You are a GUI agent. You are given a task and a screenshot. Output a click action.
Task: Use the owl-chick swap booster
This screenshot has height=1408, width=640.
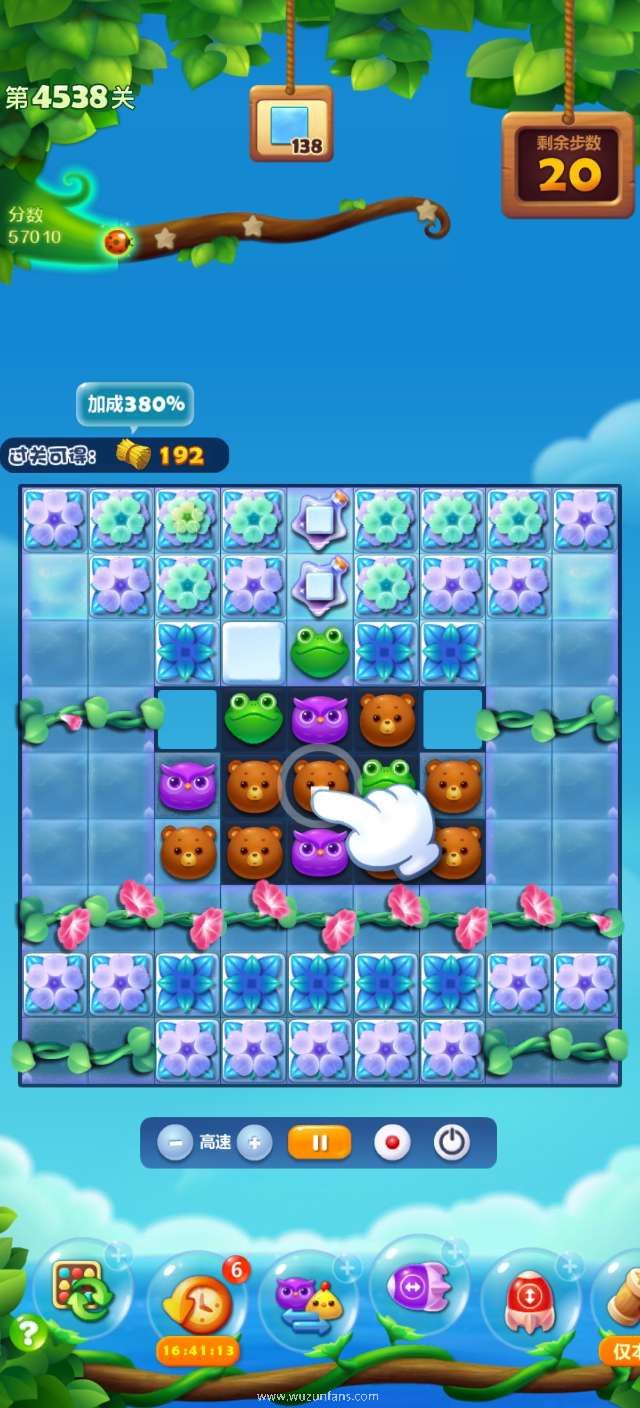pyautogui.click(x=308, y=1297)
